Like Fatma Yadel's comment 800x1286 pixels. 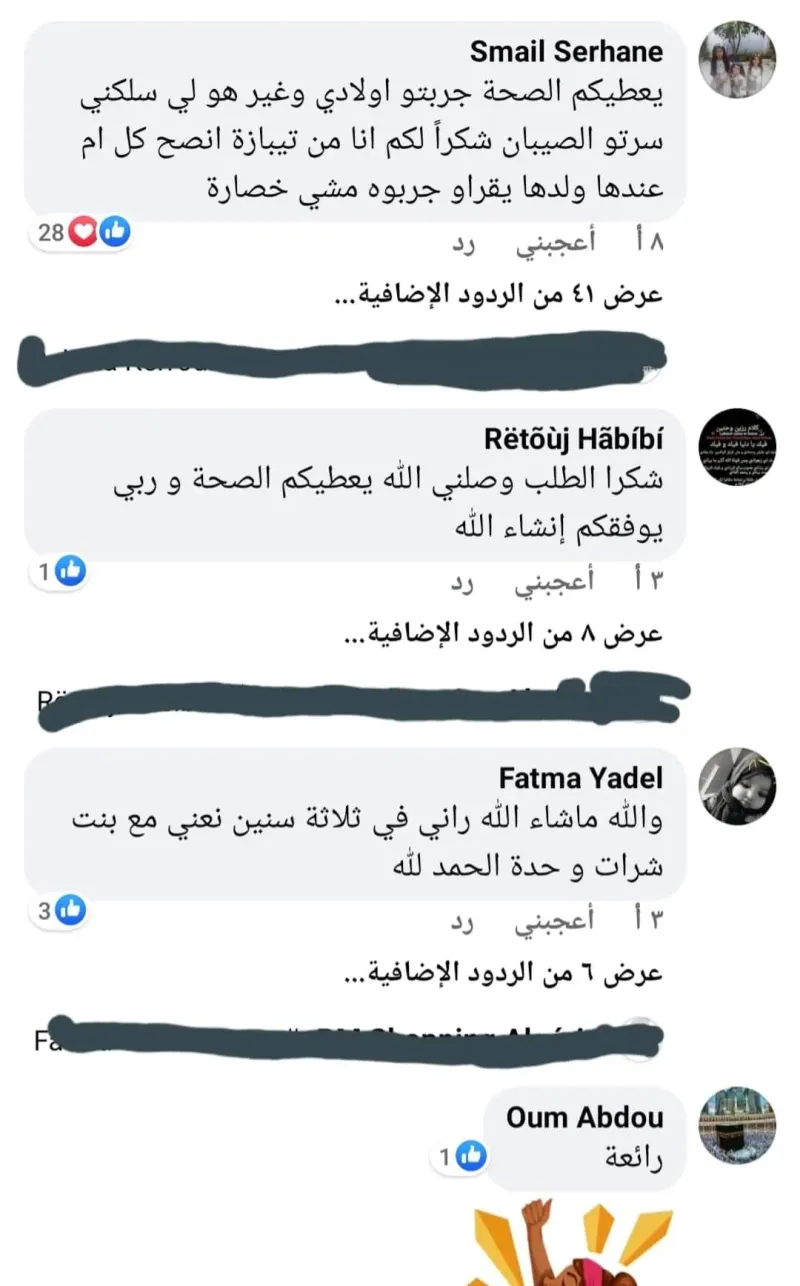(549, 920)
